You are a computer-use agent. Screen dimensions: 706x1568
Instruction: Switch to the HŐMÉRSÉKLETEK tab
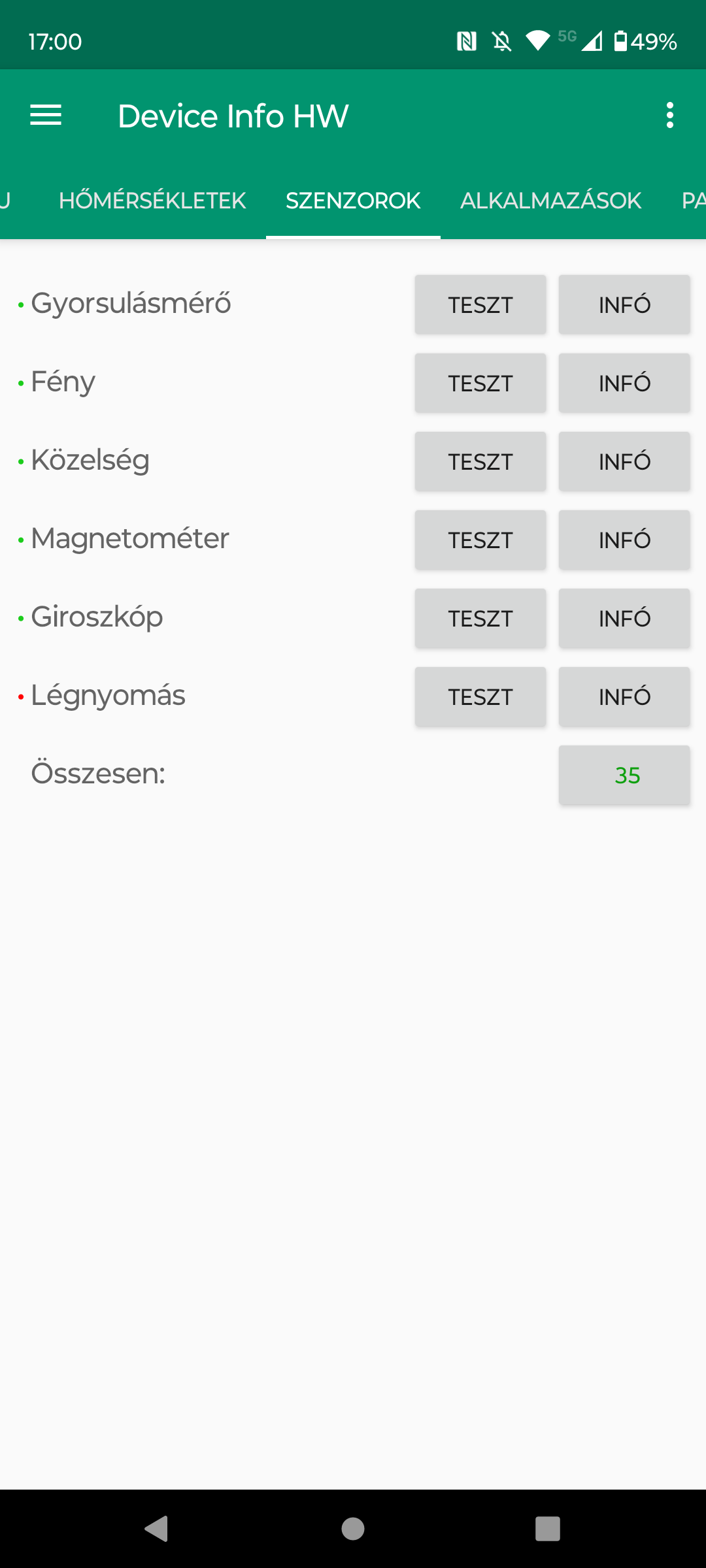[x=152, y=201]
